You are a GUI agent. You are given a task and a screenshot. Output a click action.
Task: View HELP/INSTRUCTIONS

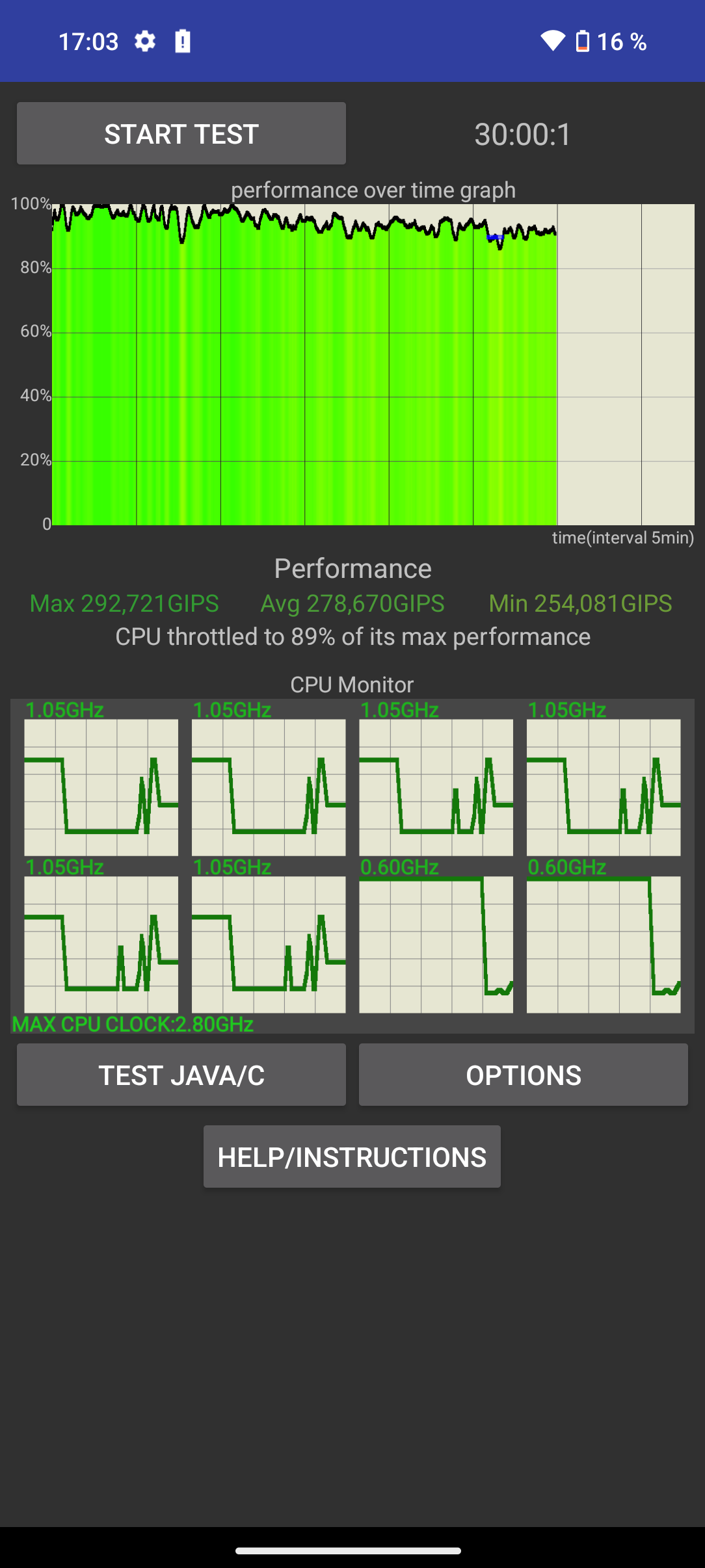(352, 1156)
